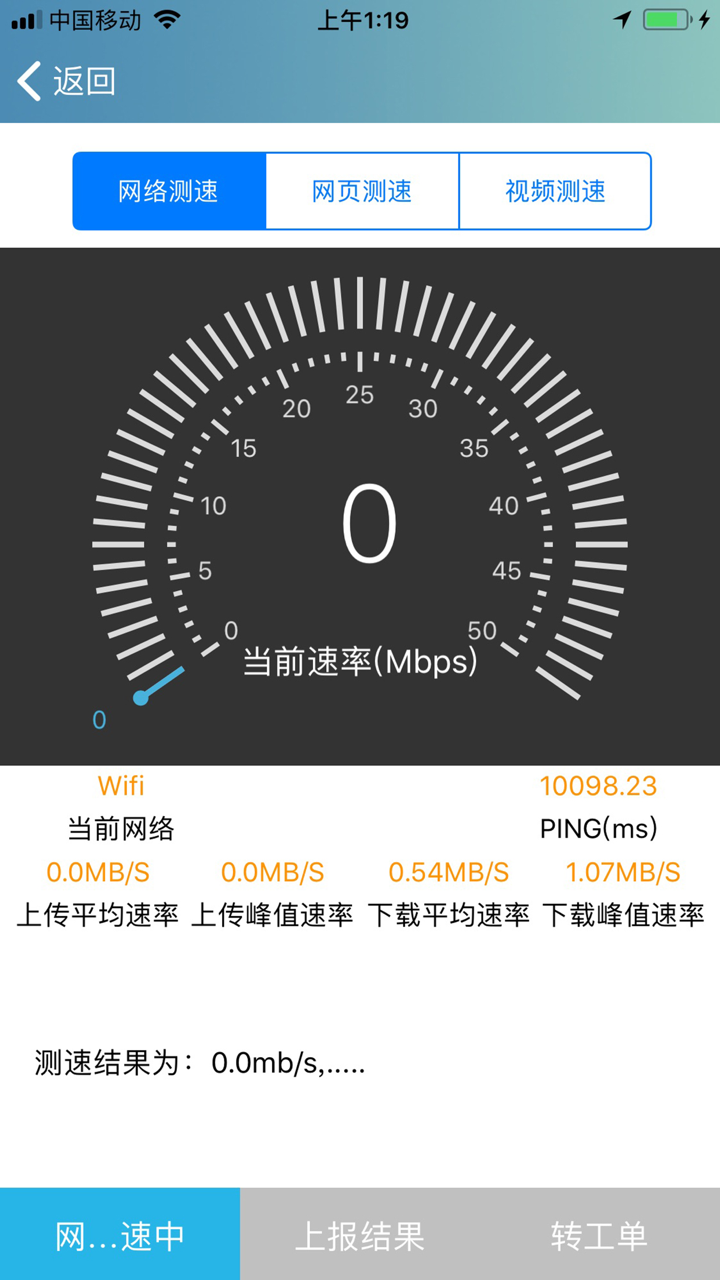The image size is (720, 1280).
Task: Tap the 当前速率(Mbps) gauge label
Action: (x=359, y=661)
